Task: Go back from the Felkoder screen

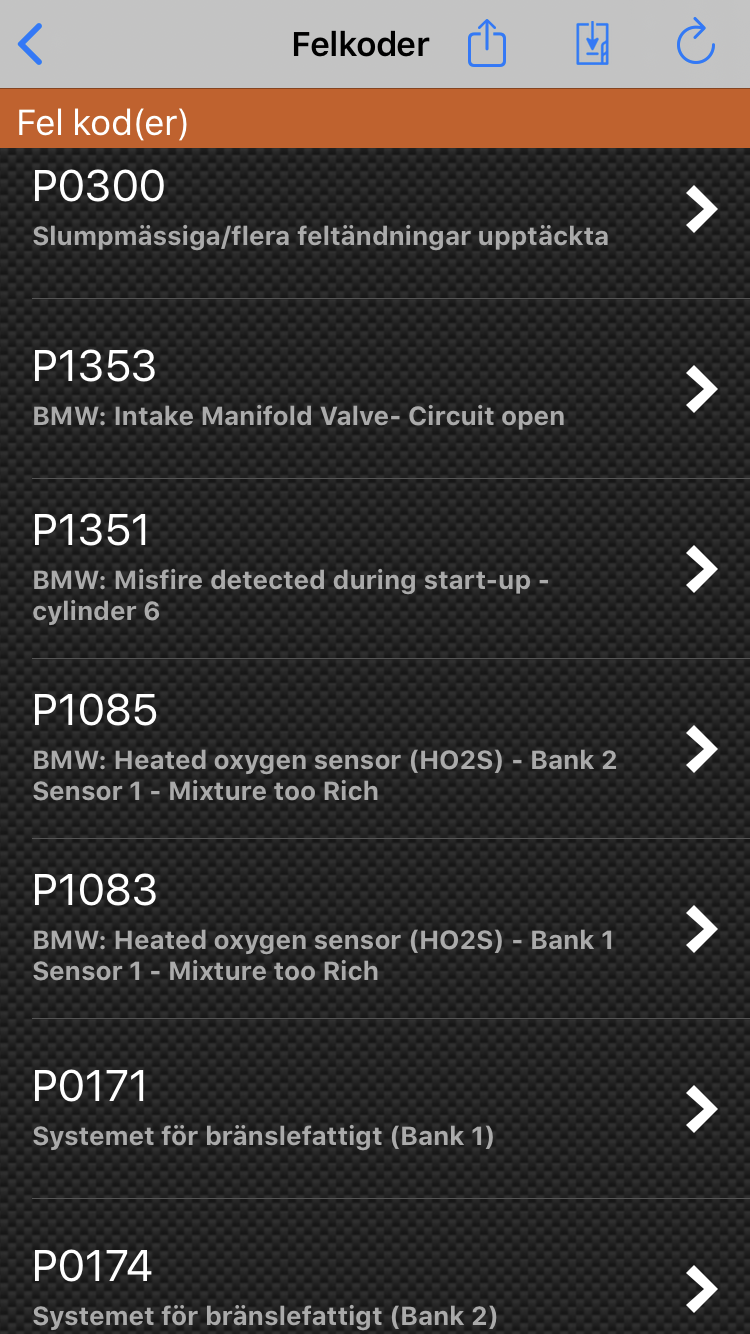Action: [31, 45]
